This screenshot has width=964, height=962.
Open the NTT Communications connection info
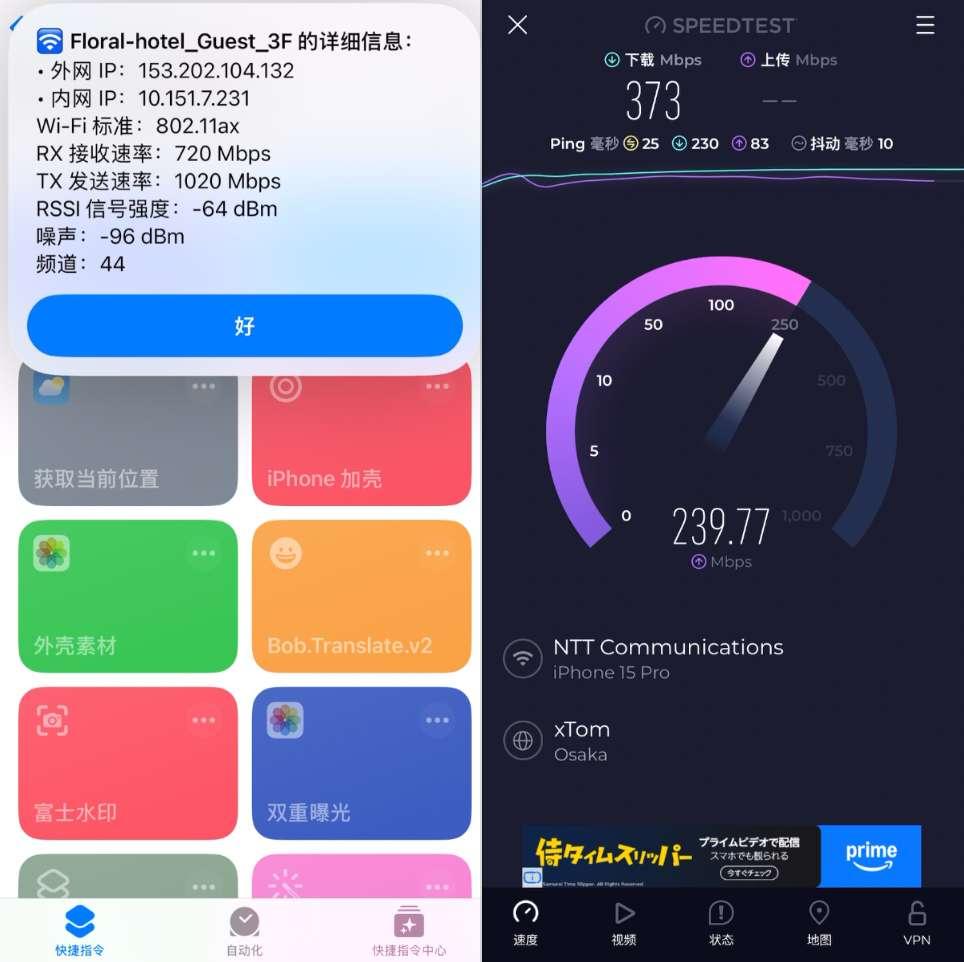tap(667, 658)
